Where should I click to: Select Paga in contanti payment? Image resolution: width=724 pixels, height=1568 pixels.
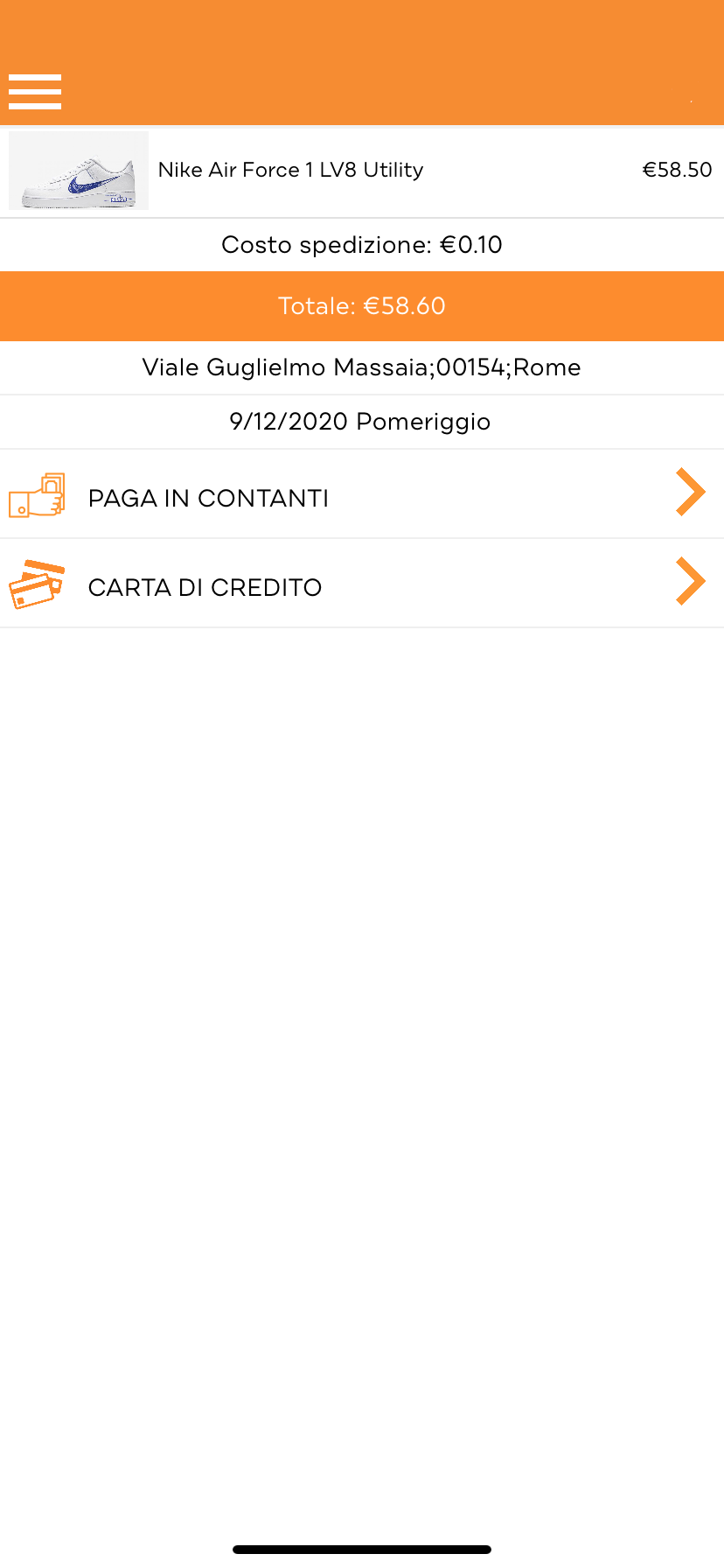(361, 495)
